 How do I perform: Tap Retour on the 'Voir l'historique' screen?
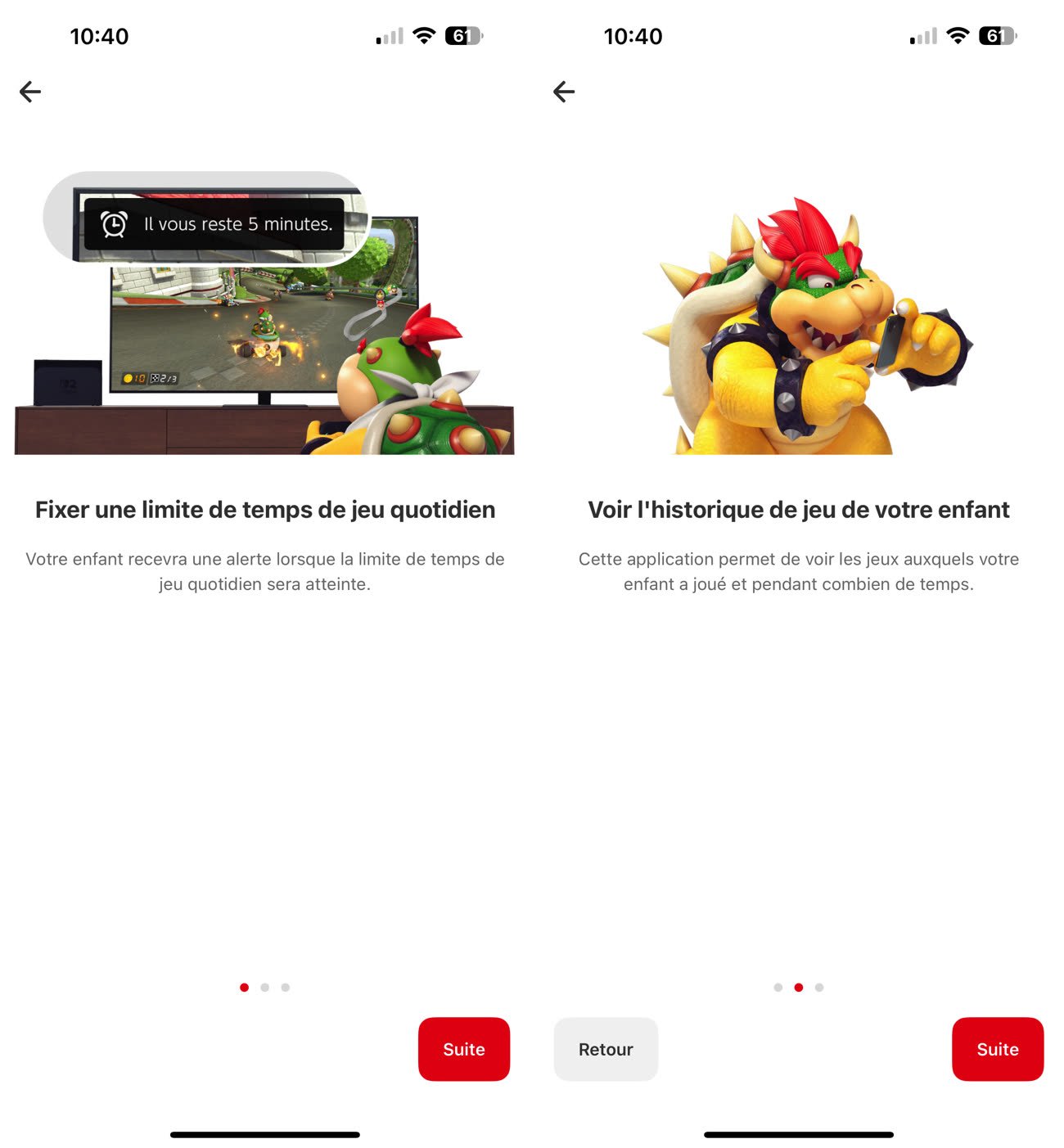point(606,1048)
